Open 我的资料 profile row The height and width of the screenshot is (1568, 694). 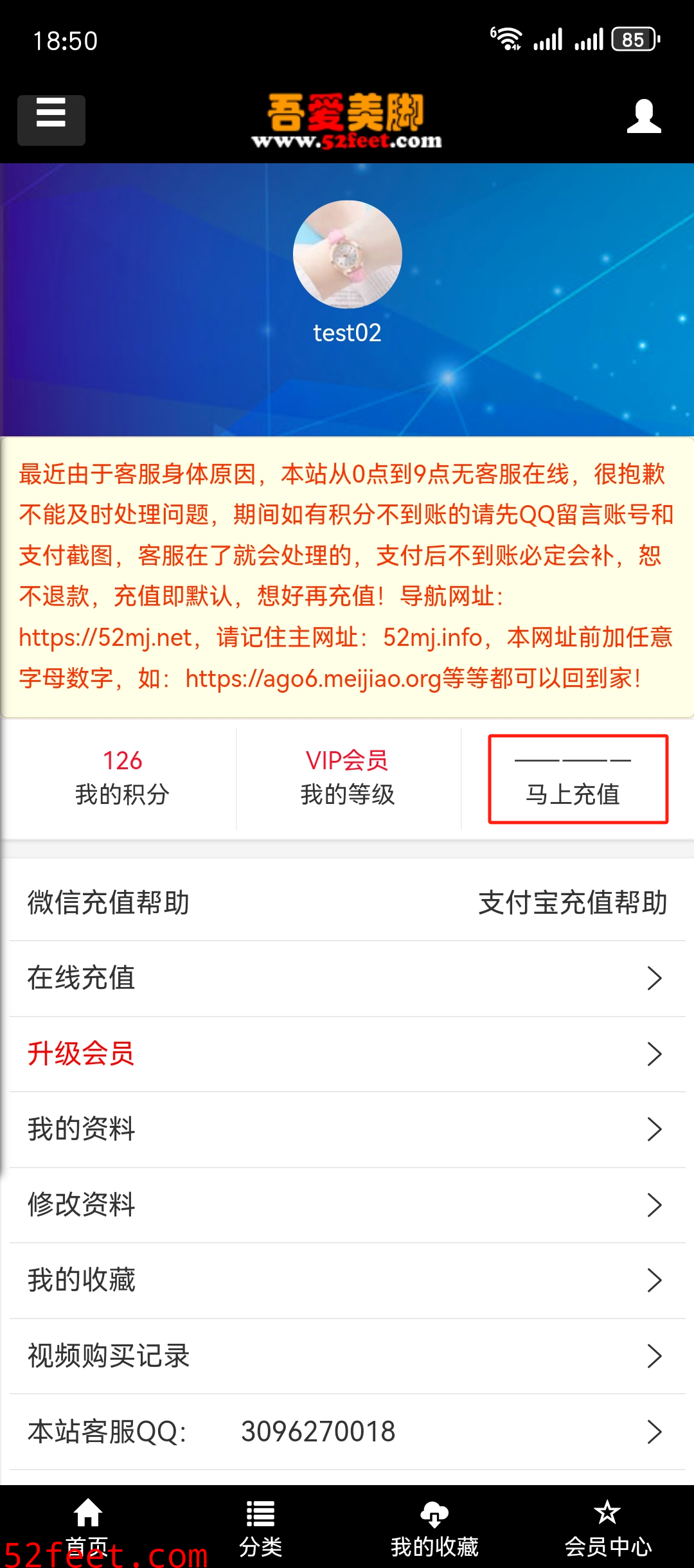(347, 1129)
